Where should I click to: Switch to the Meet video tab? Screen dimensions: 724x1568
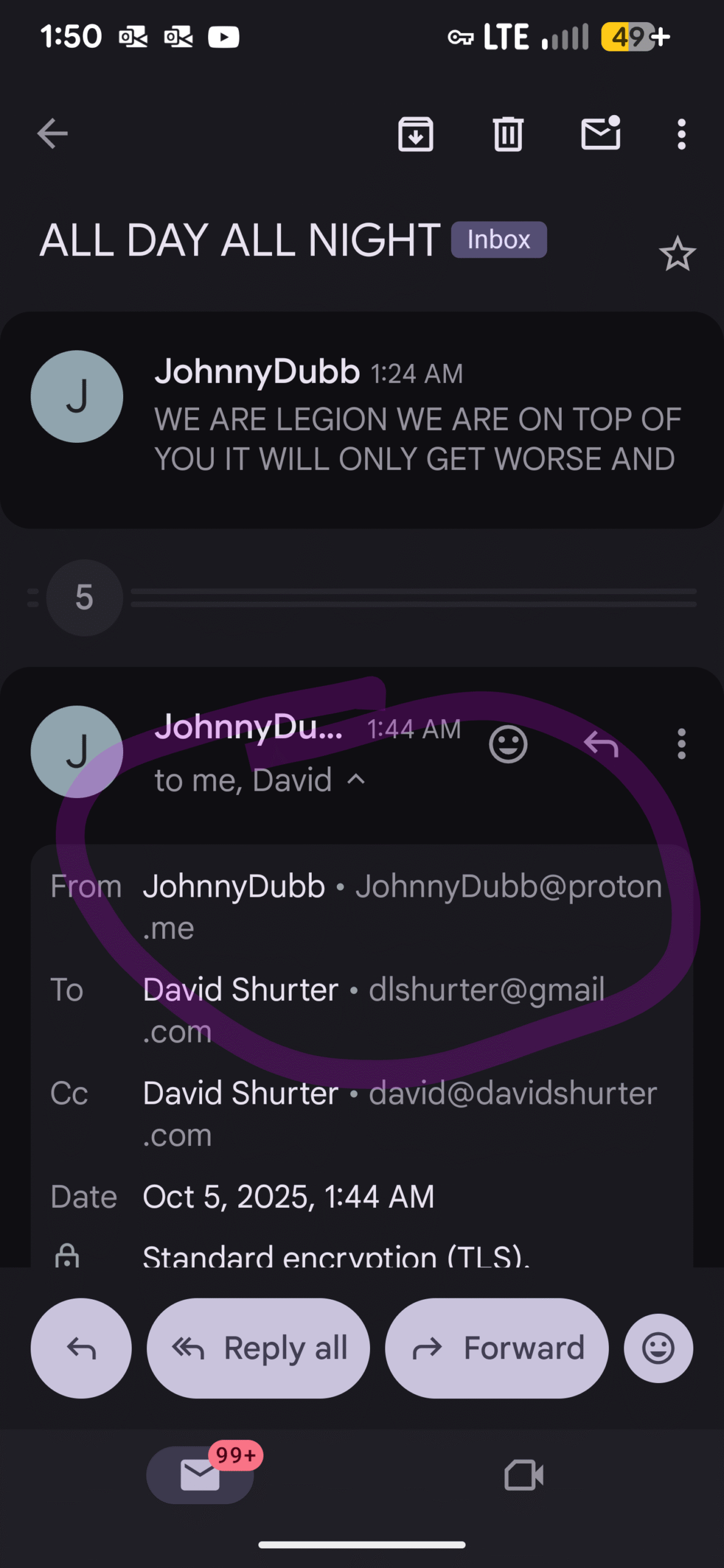524,1474
